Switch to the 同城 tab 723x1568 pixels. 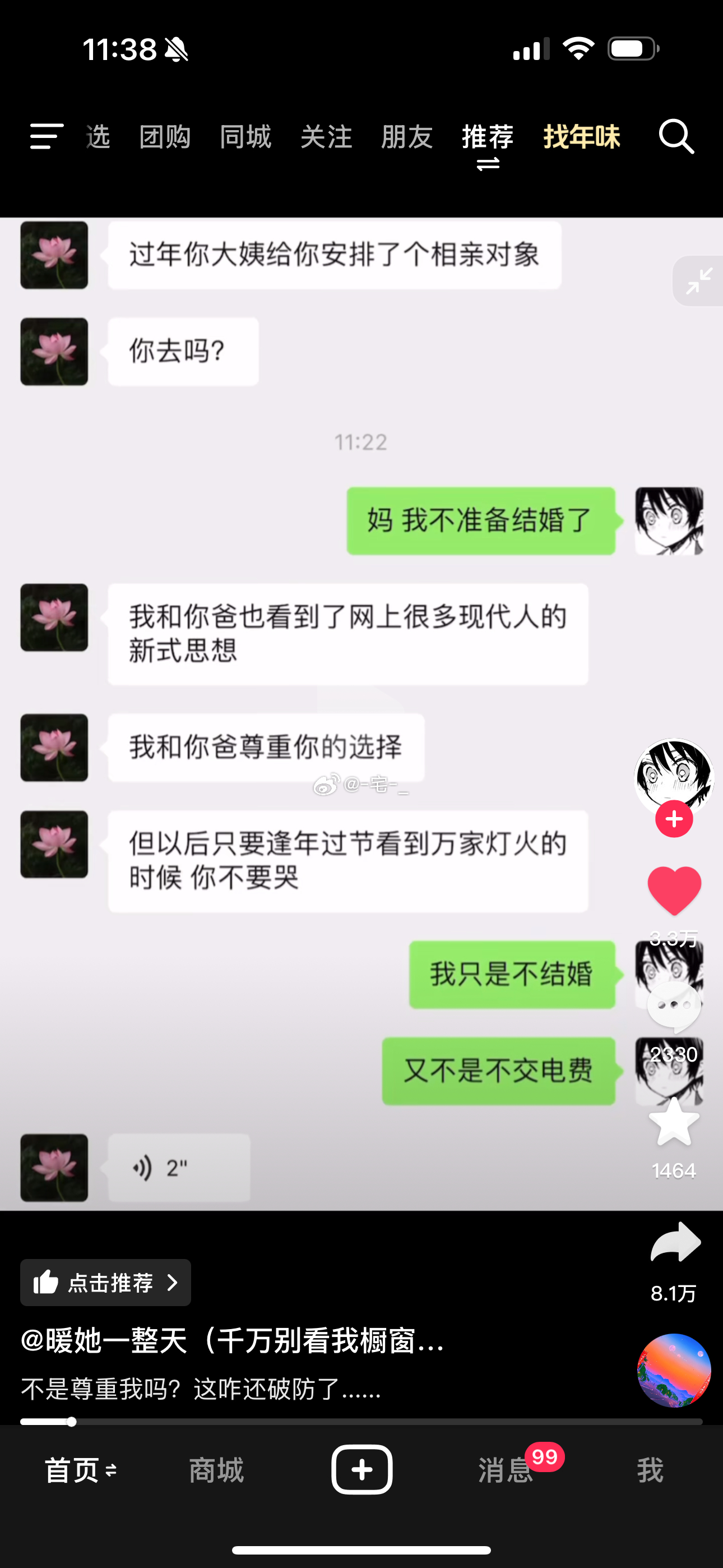pyautogui.click(x=245, y=136)
